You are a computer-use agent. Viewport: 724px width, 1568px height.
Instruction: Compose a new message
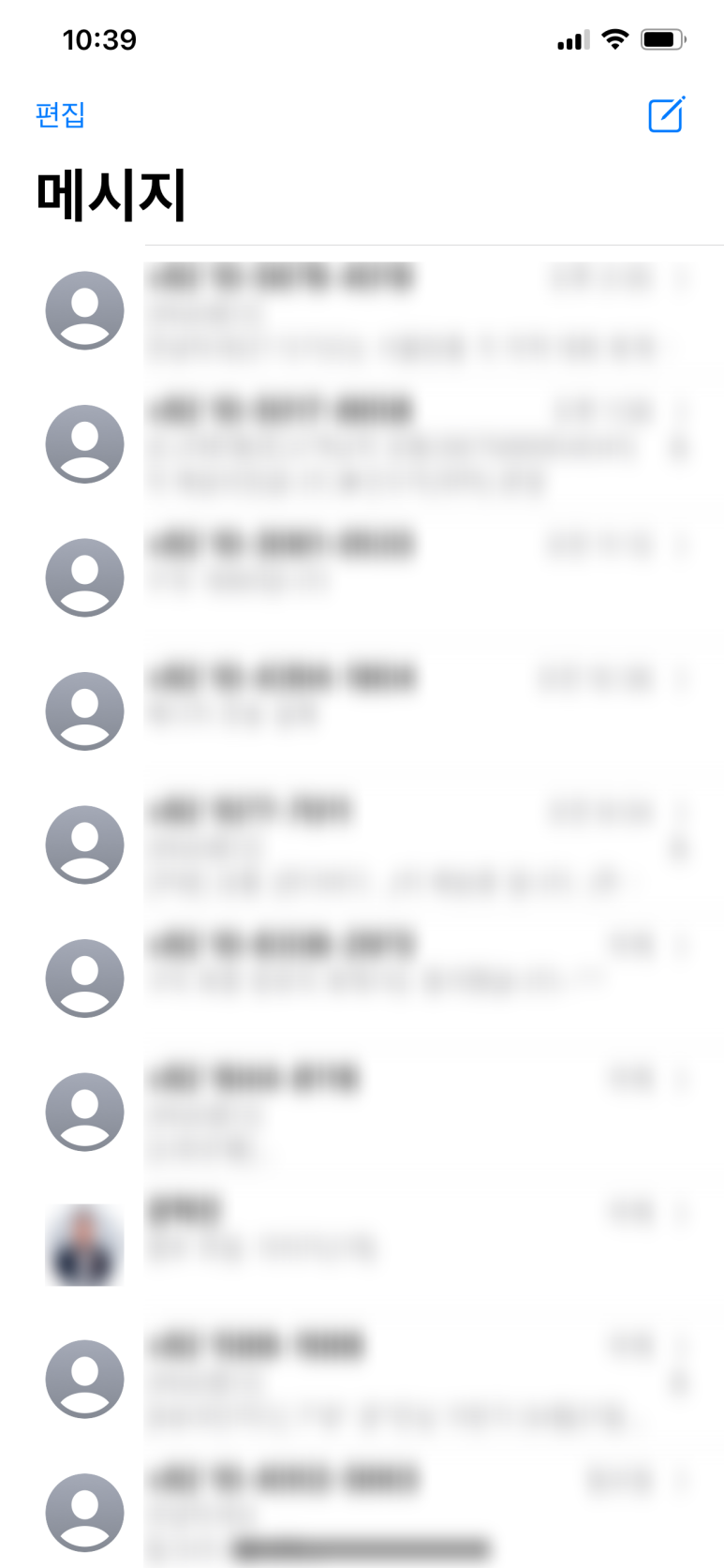coord(667,114)
